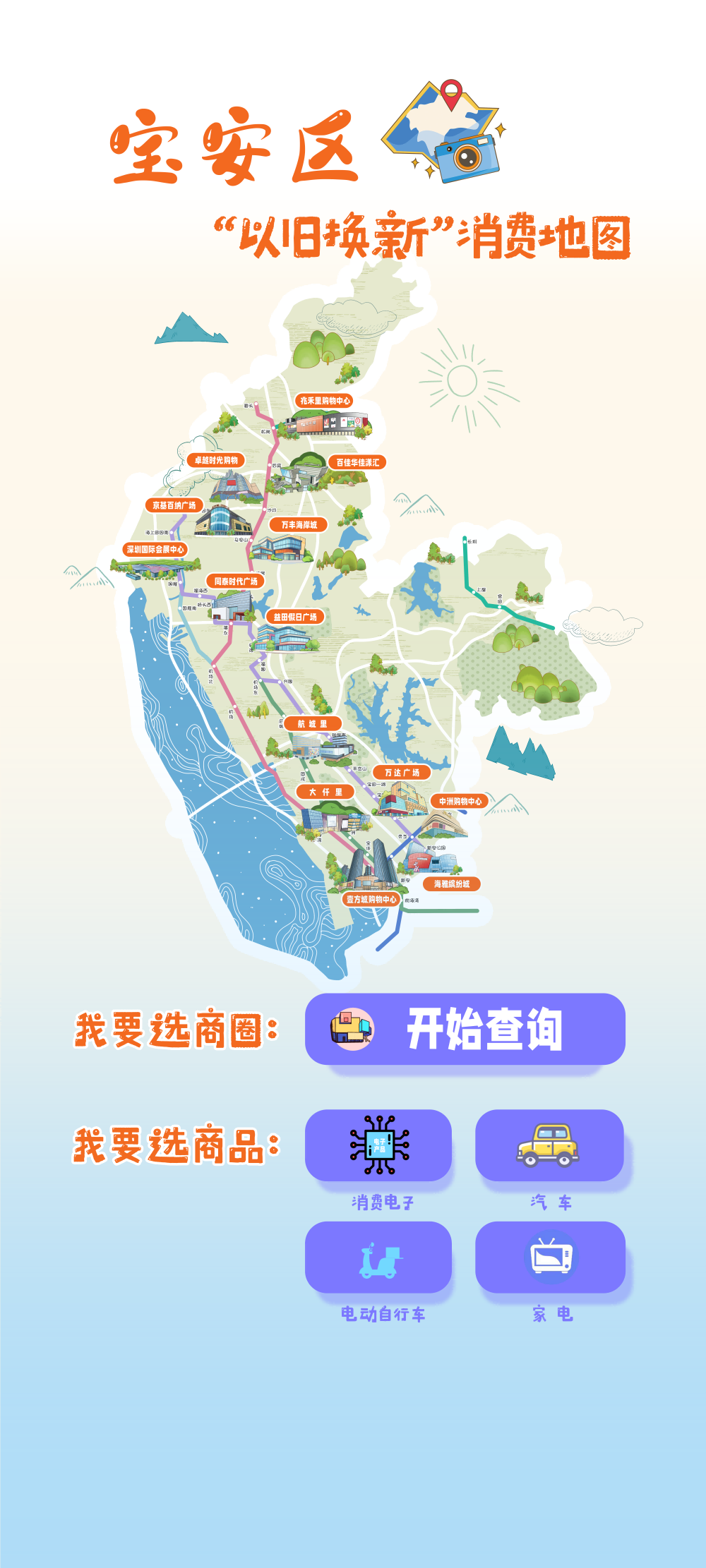Tap the 开始查询 button
The height and width of the screenshot is (1568, 706).
tap(465, 1029)
